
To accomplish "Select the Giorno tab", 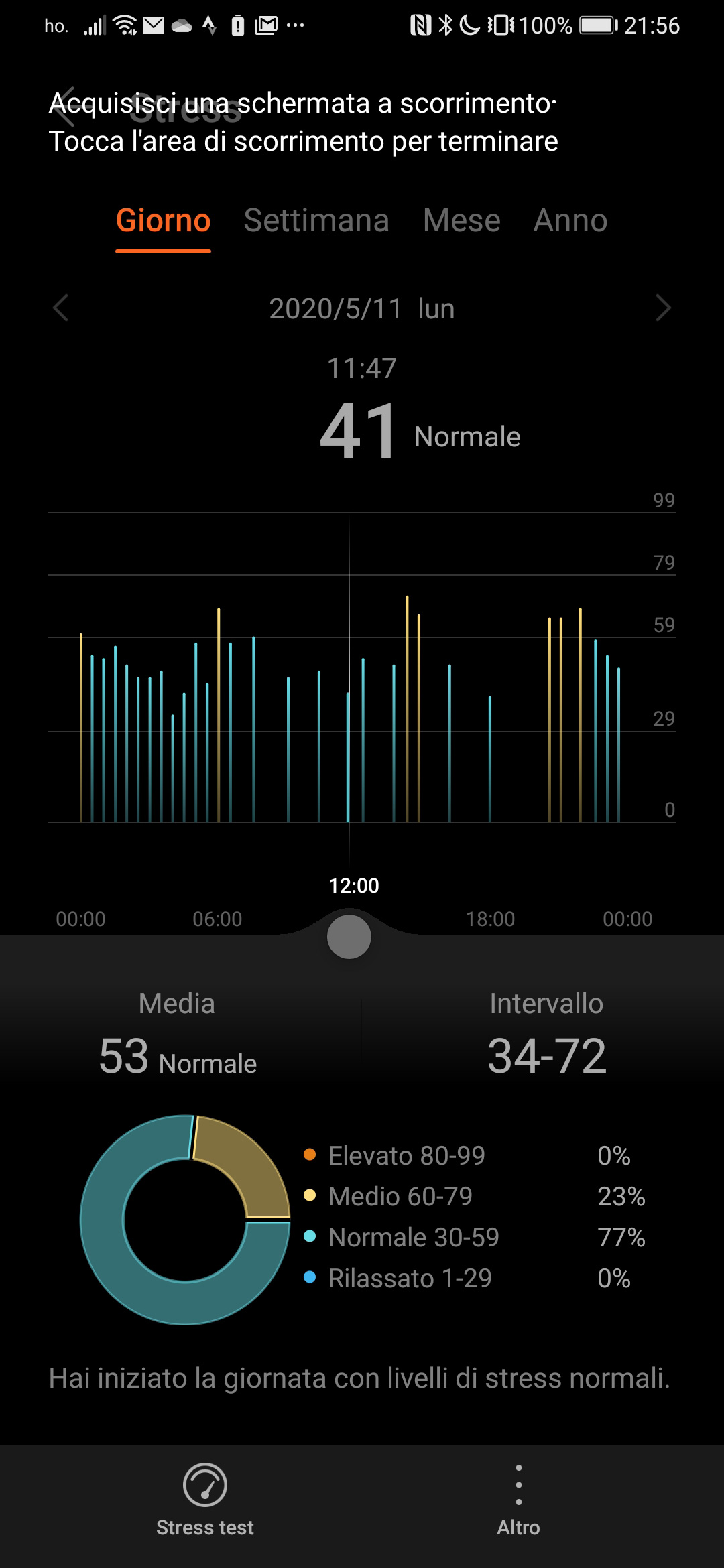I will 163,220.
